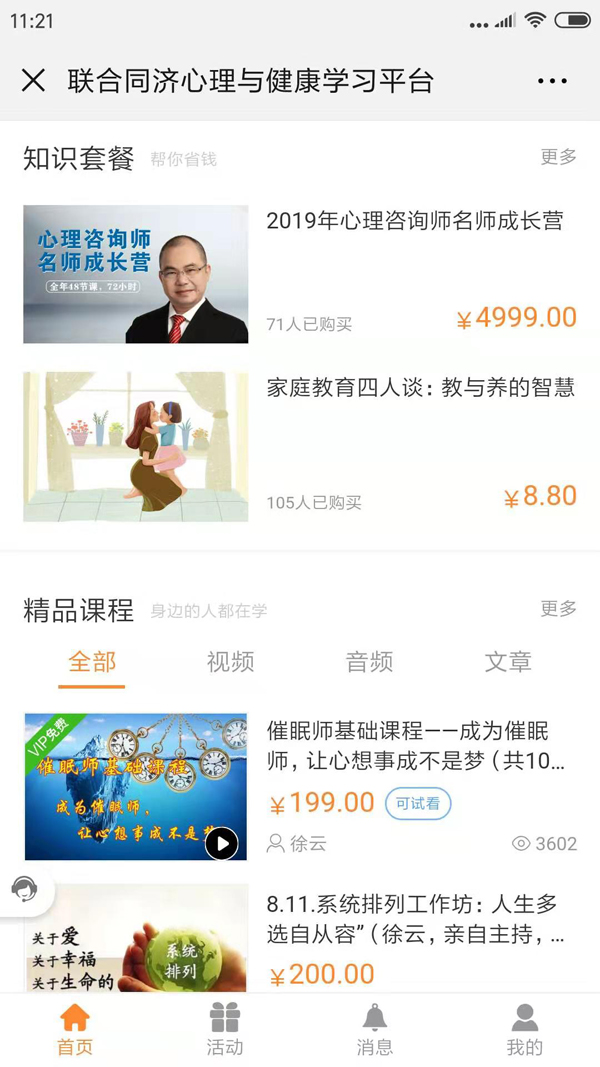Viewport: 600px width, 1067px height.
Task: Open the 消息 tab
Action: (375, 1030)
